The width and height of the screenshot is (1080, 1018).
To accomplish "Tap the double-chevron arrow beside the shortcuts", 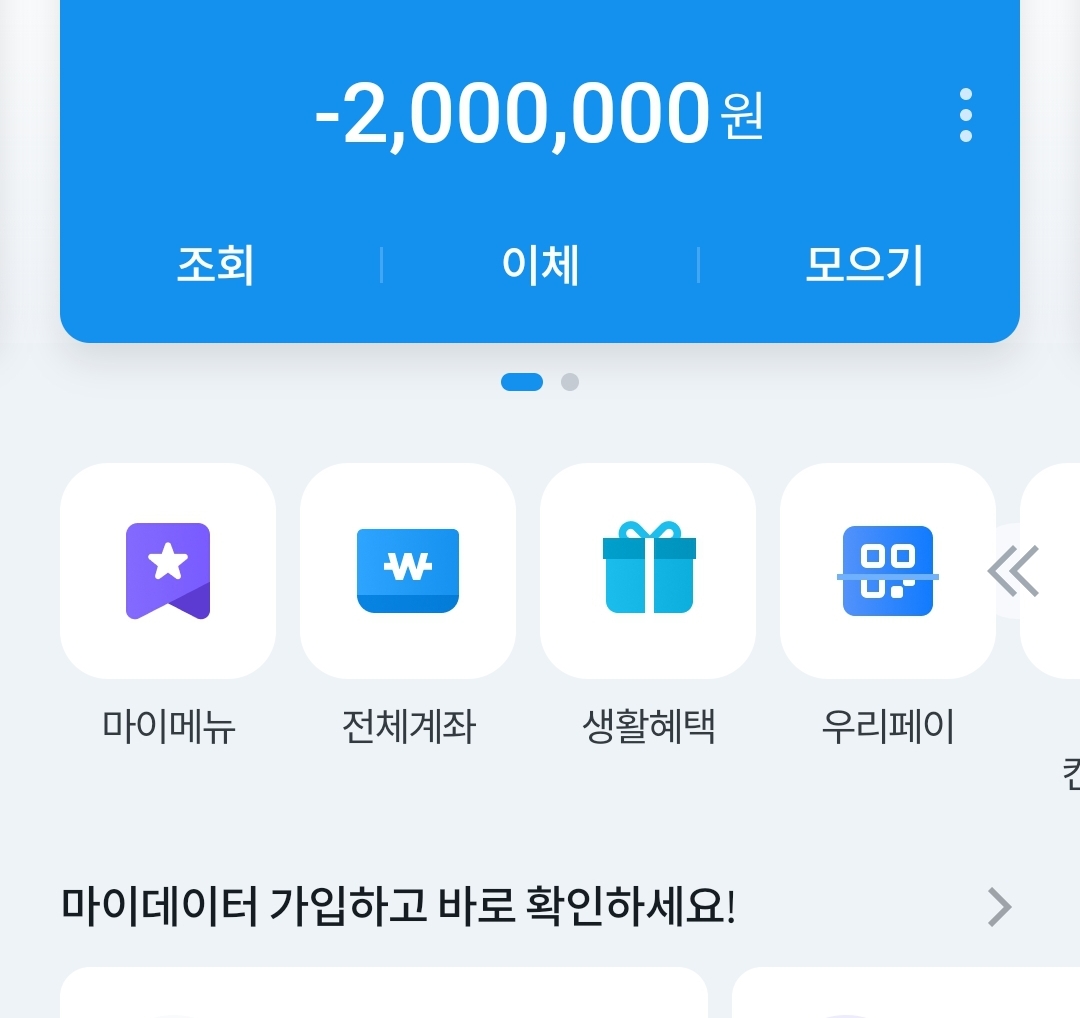I will [1013, 571].
